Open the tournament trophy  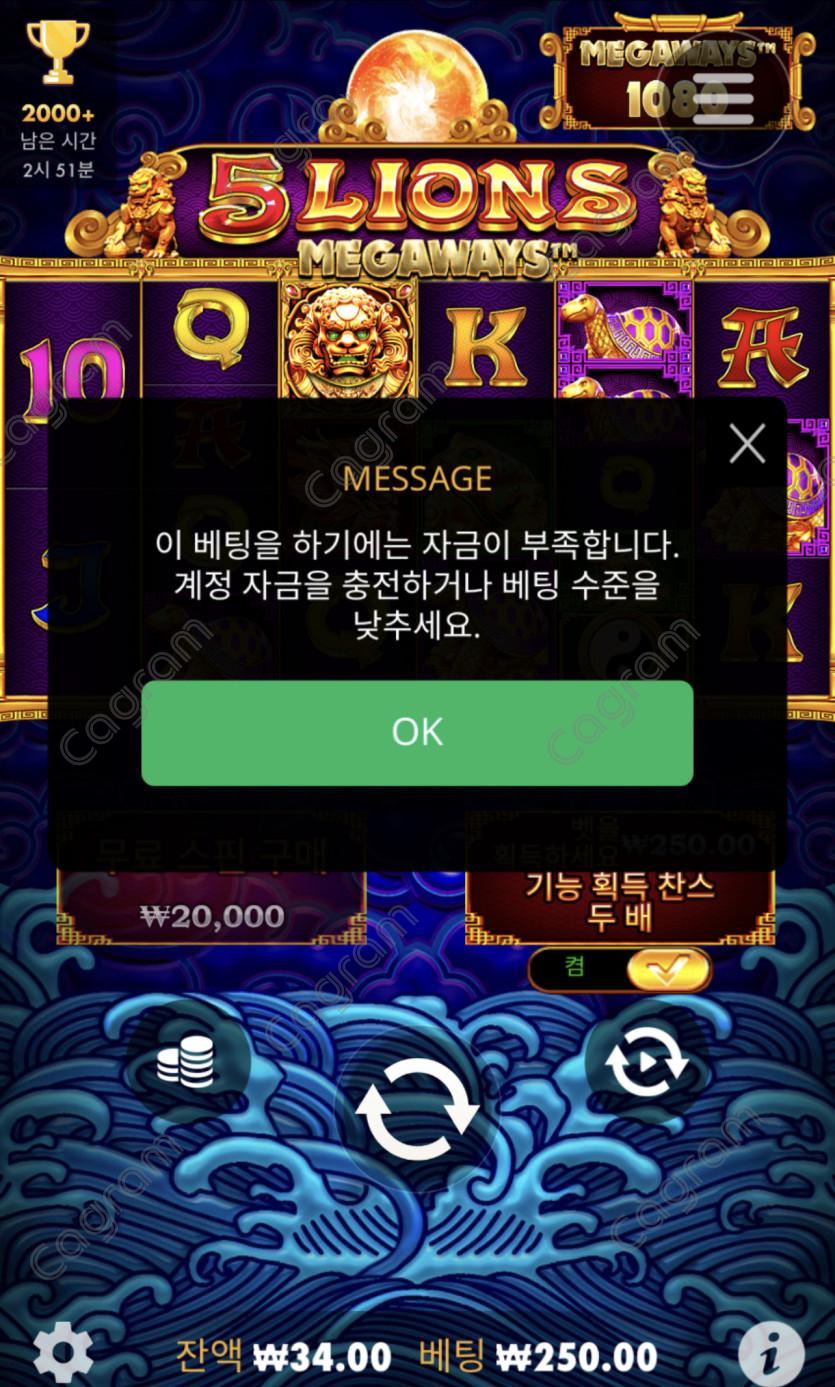58,52
